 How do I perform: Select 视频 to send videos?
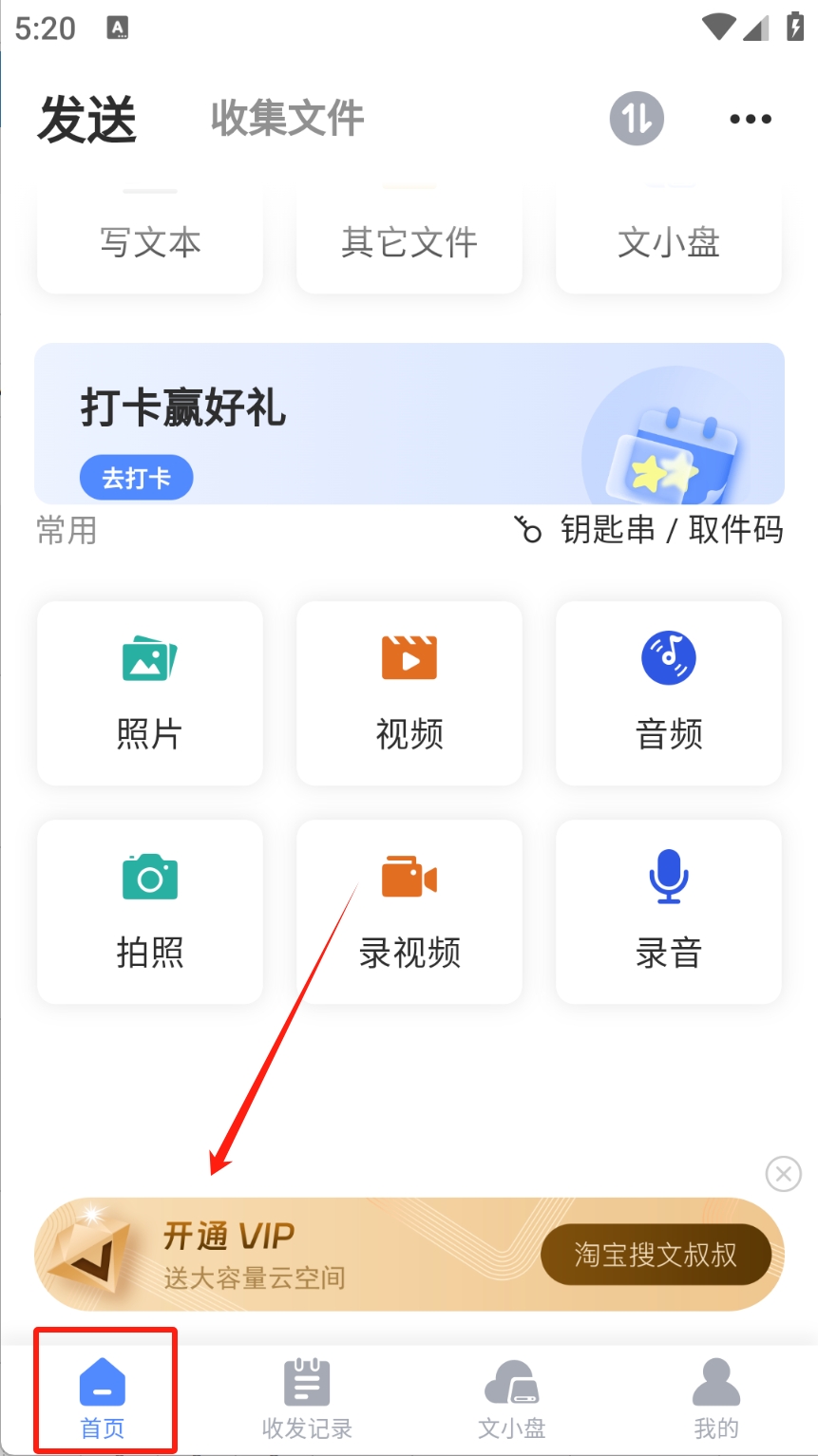[x=409, y=693]
